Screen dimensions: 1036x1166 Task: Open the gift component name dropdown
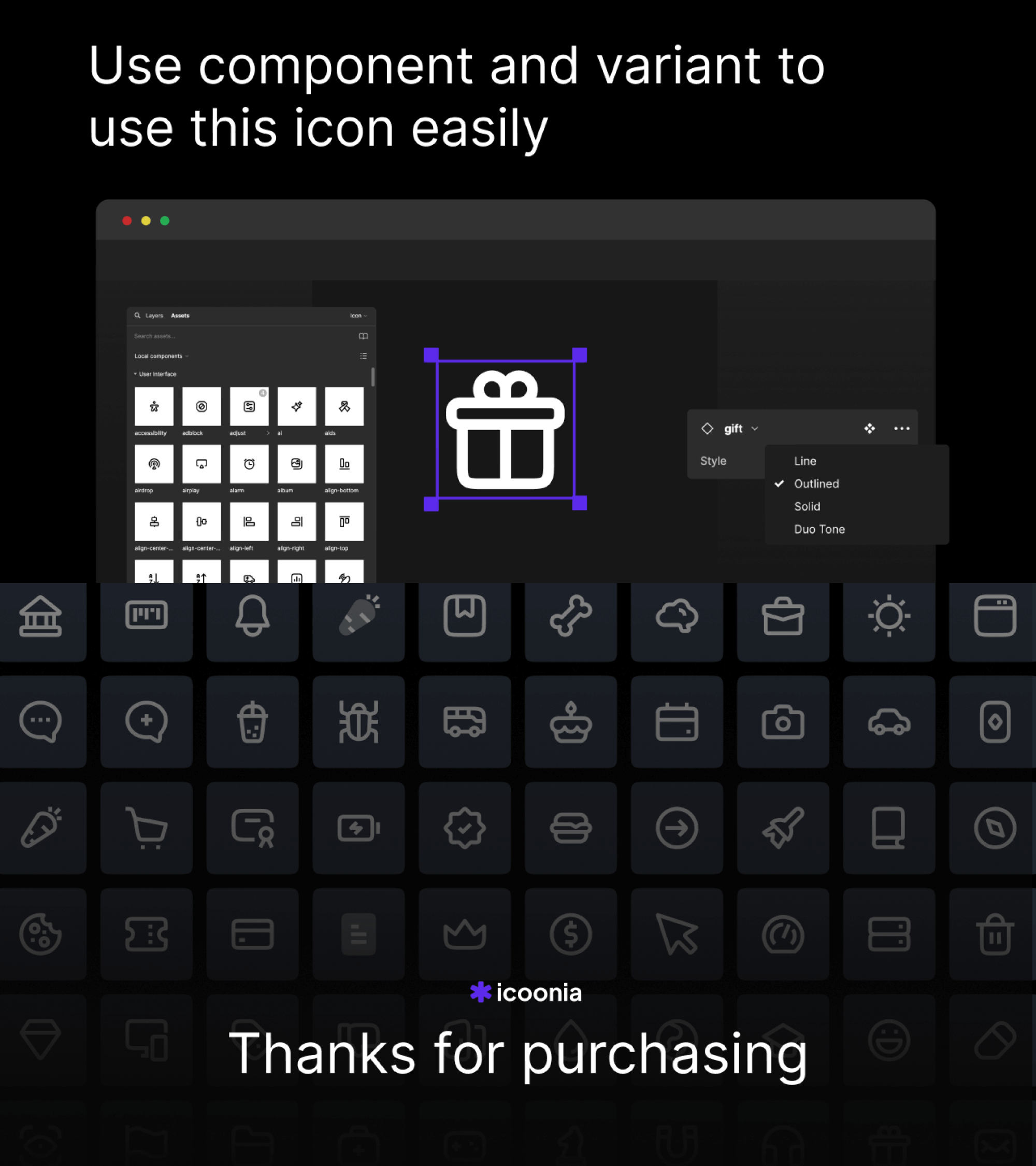point(755,429)
